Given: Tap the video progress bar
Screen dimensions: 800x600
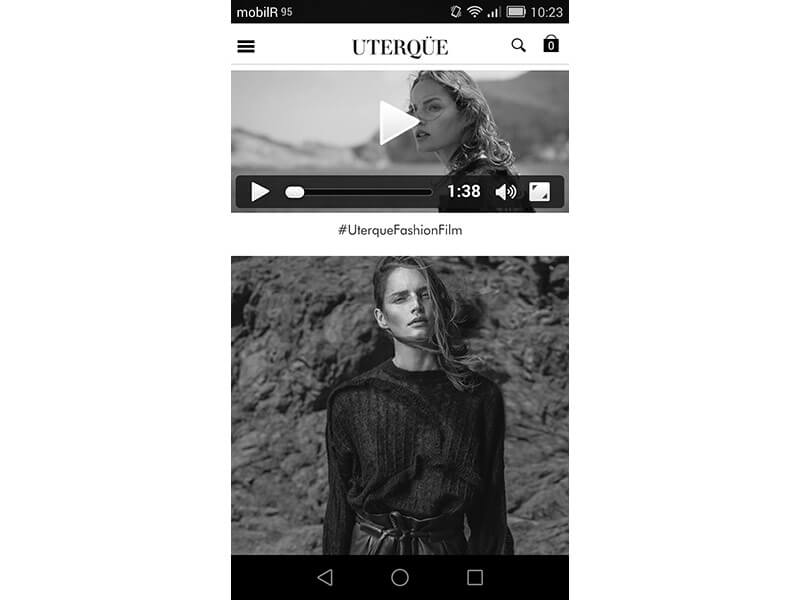Looking at the screenshot, I should pos(360,192).
